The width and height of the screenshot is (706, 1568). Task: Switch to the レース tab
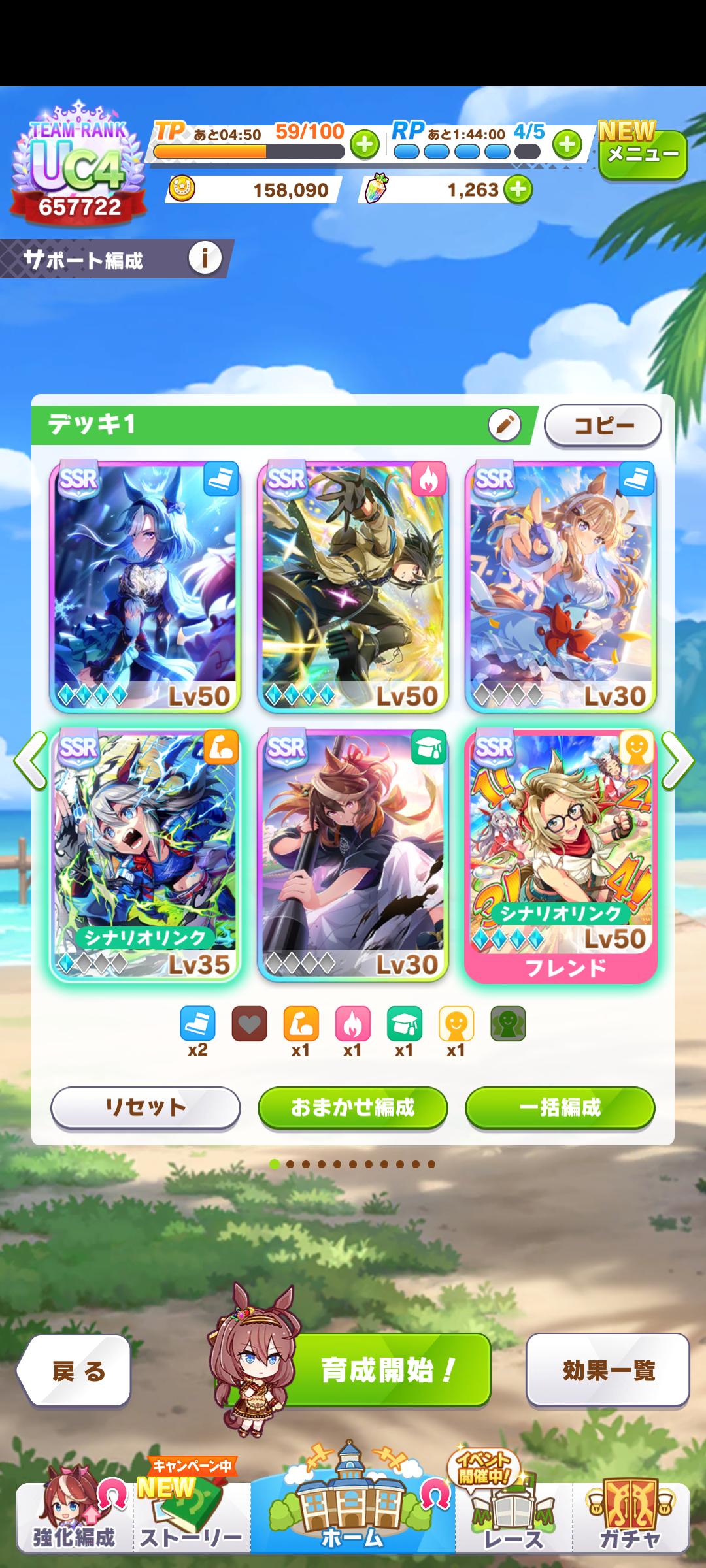click(513, 1518)
